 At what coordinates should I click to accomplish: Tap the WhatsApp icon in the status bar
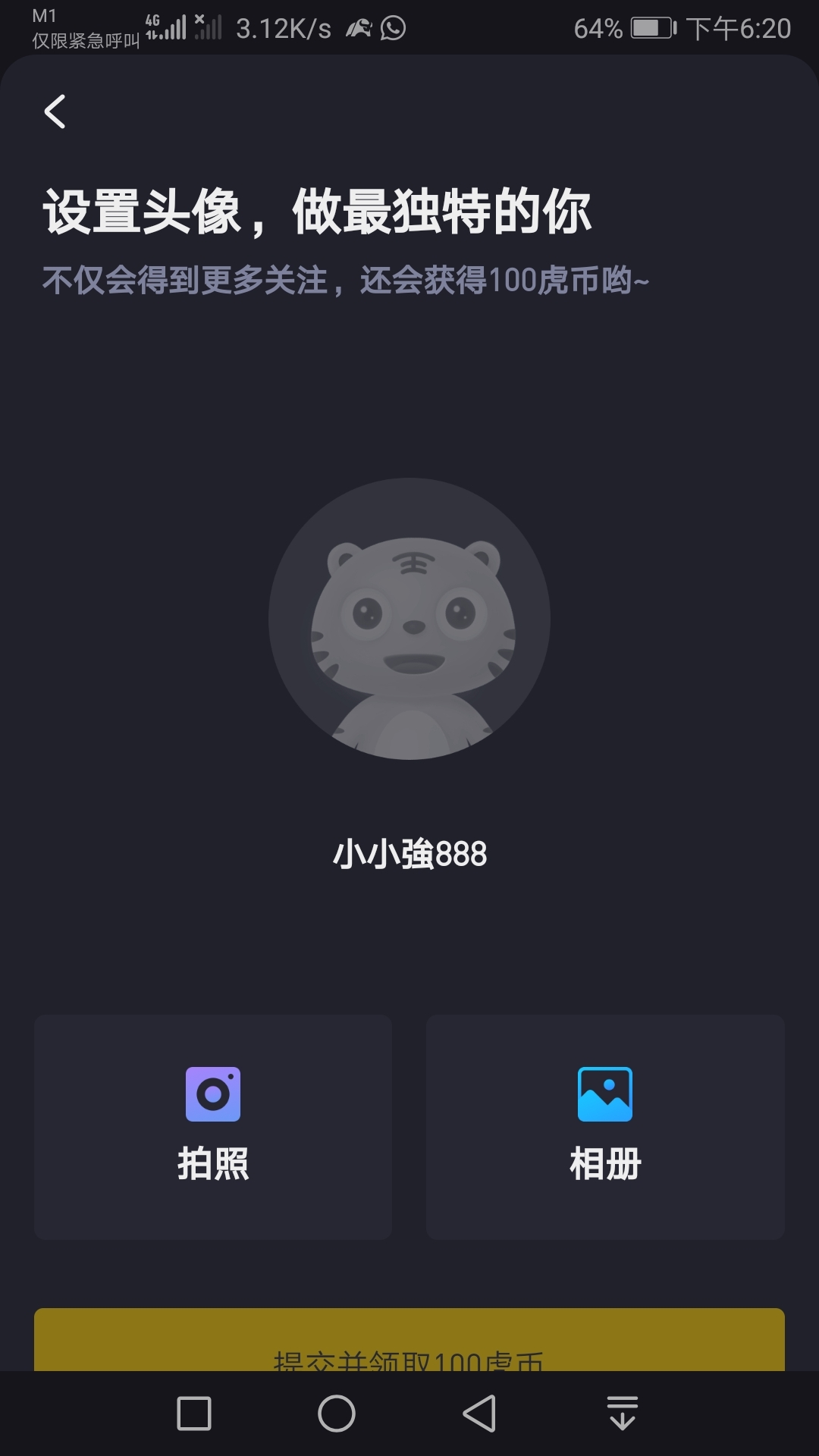391,29
